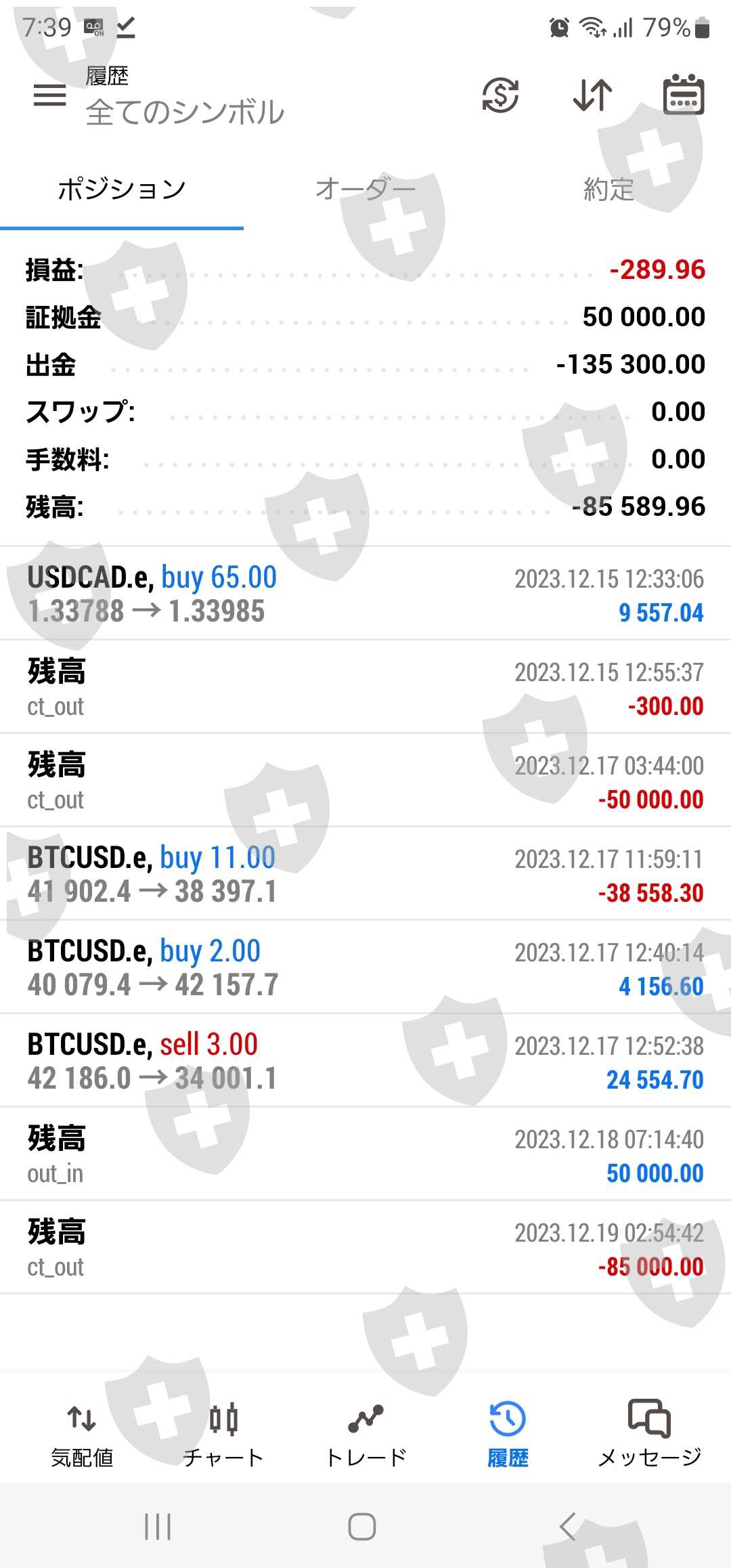Open the BTCUSD.e sell 3.00 entry

click(365, 1061)
